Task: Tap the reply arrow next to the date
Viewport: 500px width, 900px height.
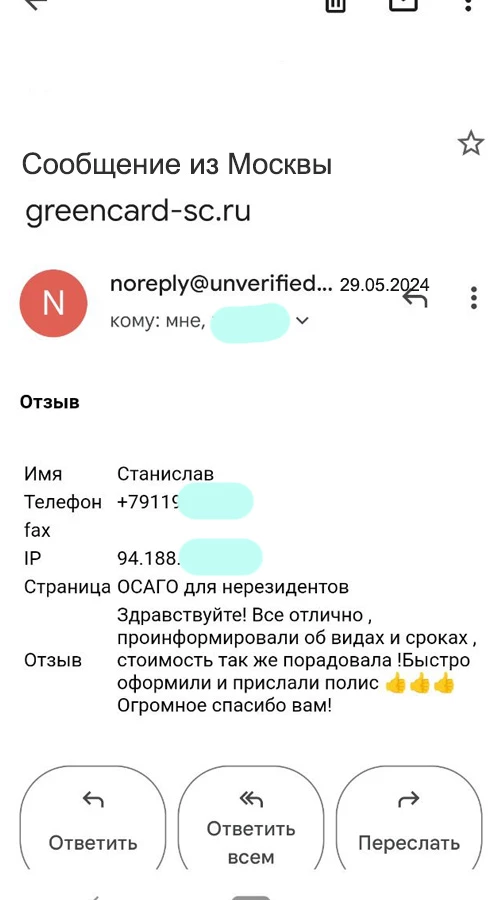Action: (x=414, y=298)
